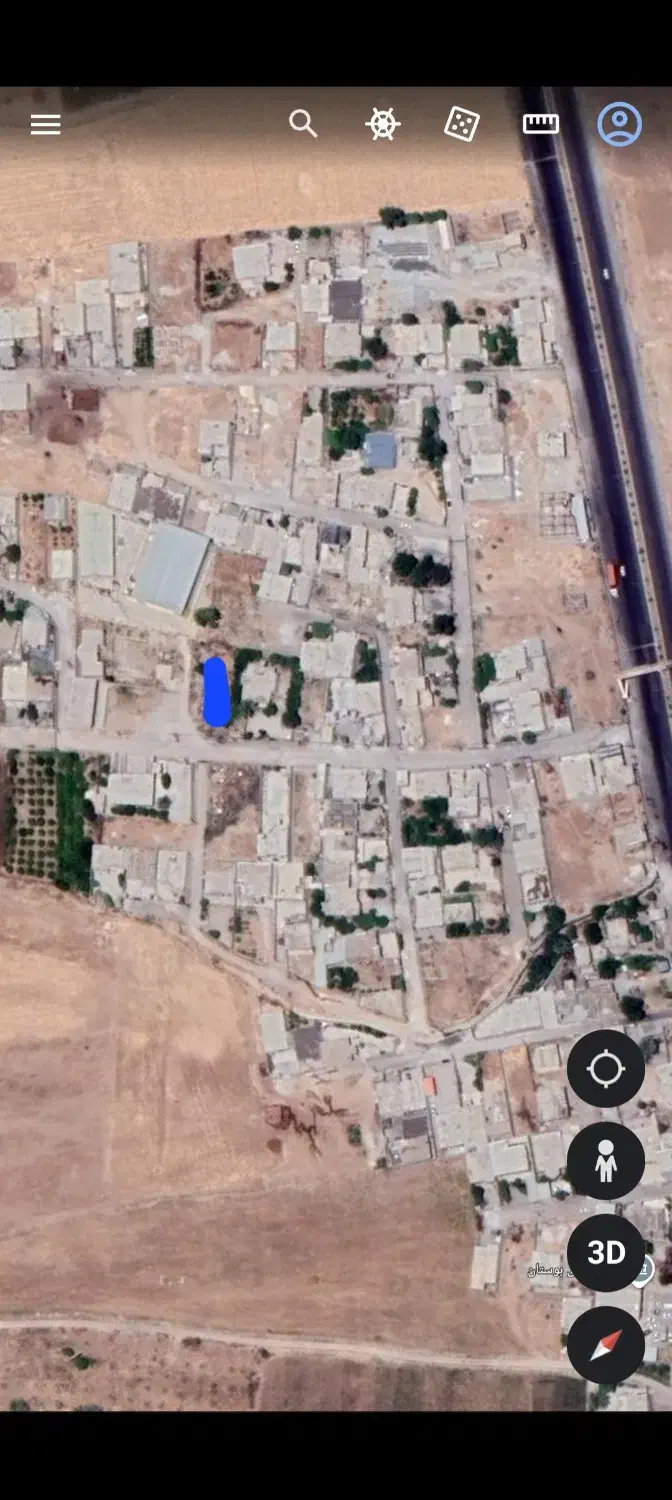Open the search tool
The height and width of the screenshot is (1500, 672).
click(x=303, y=124)
